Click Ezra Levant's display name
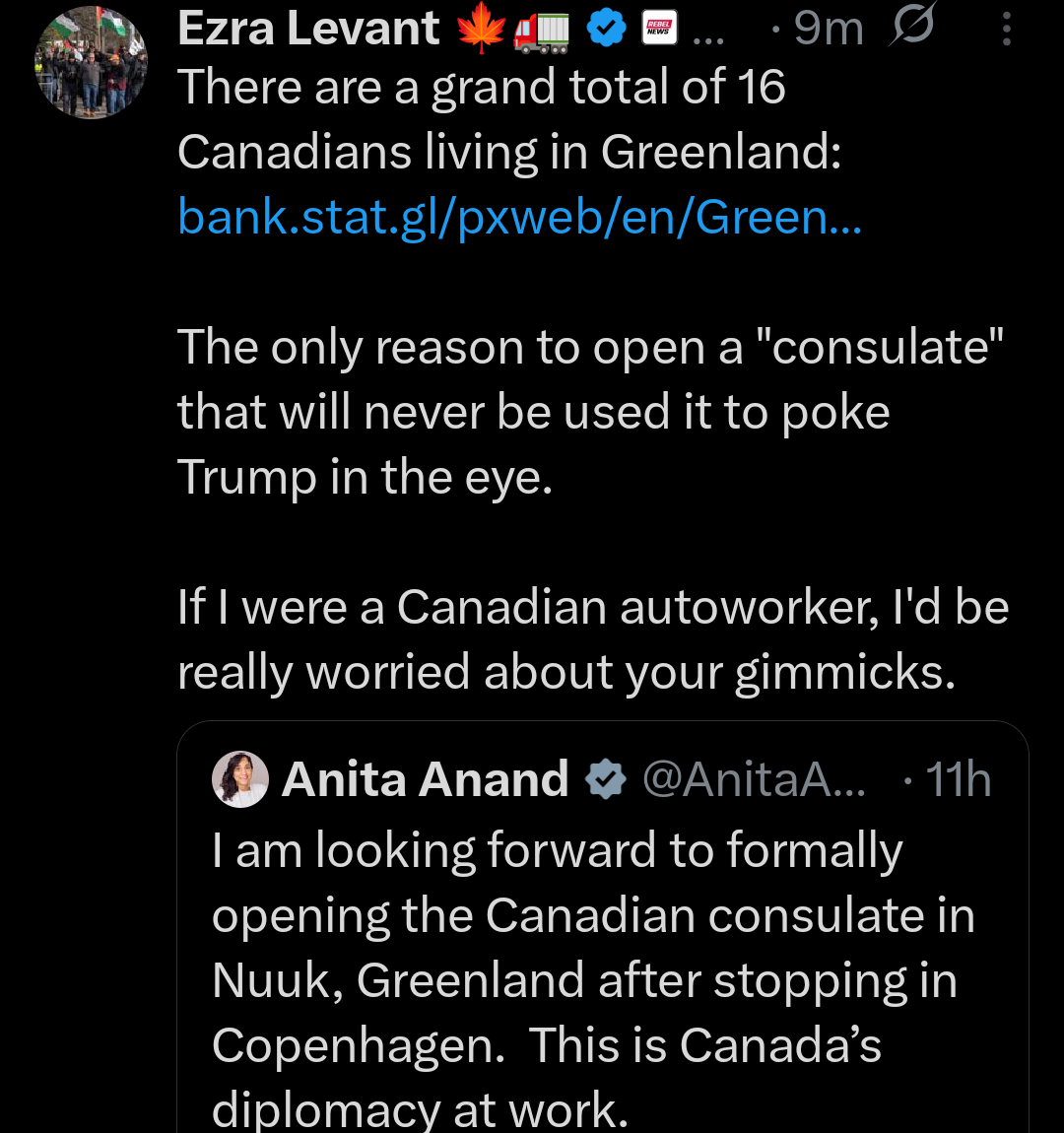 click(307, 27)
